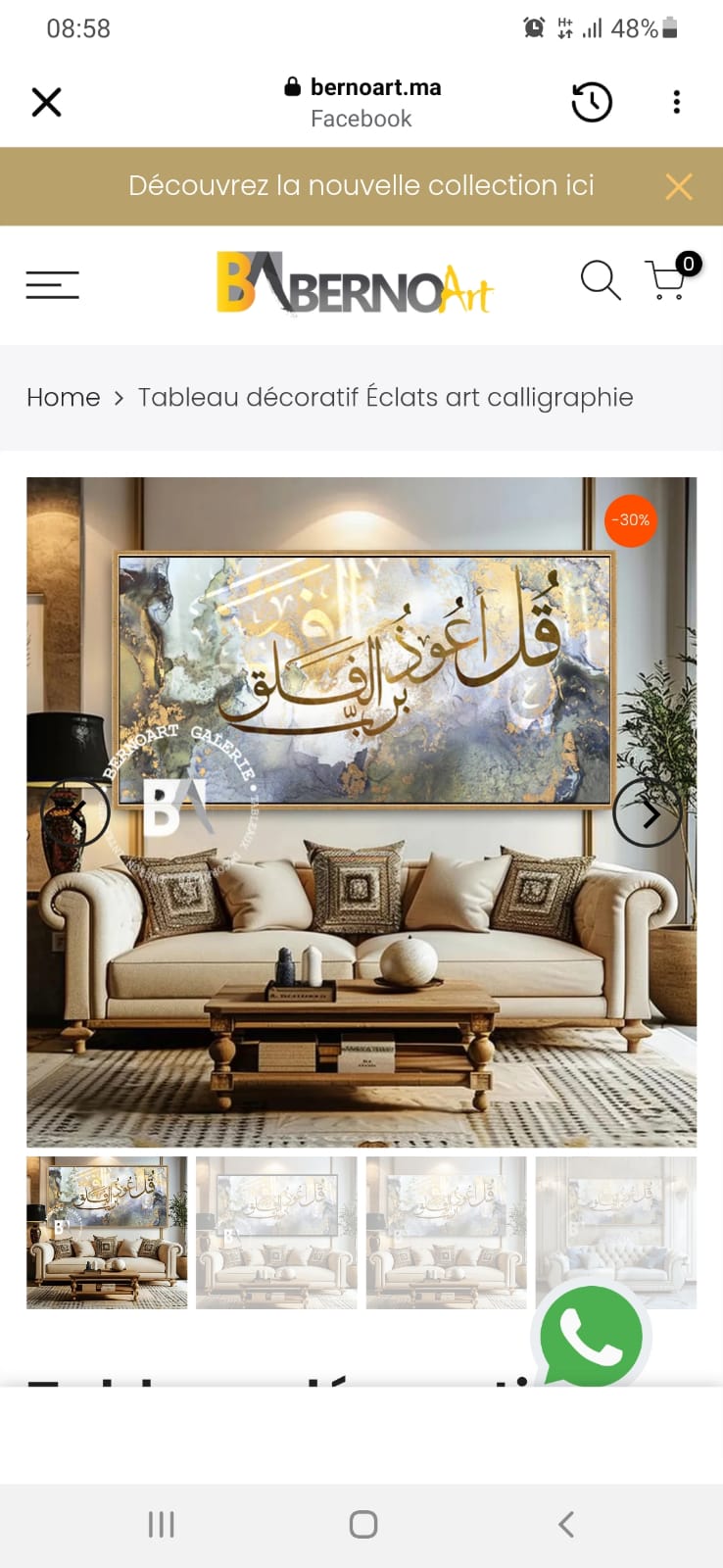Go back using system navigation

point(565,1524)
